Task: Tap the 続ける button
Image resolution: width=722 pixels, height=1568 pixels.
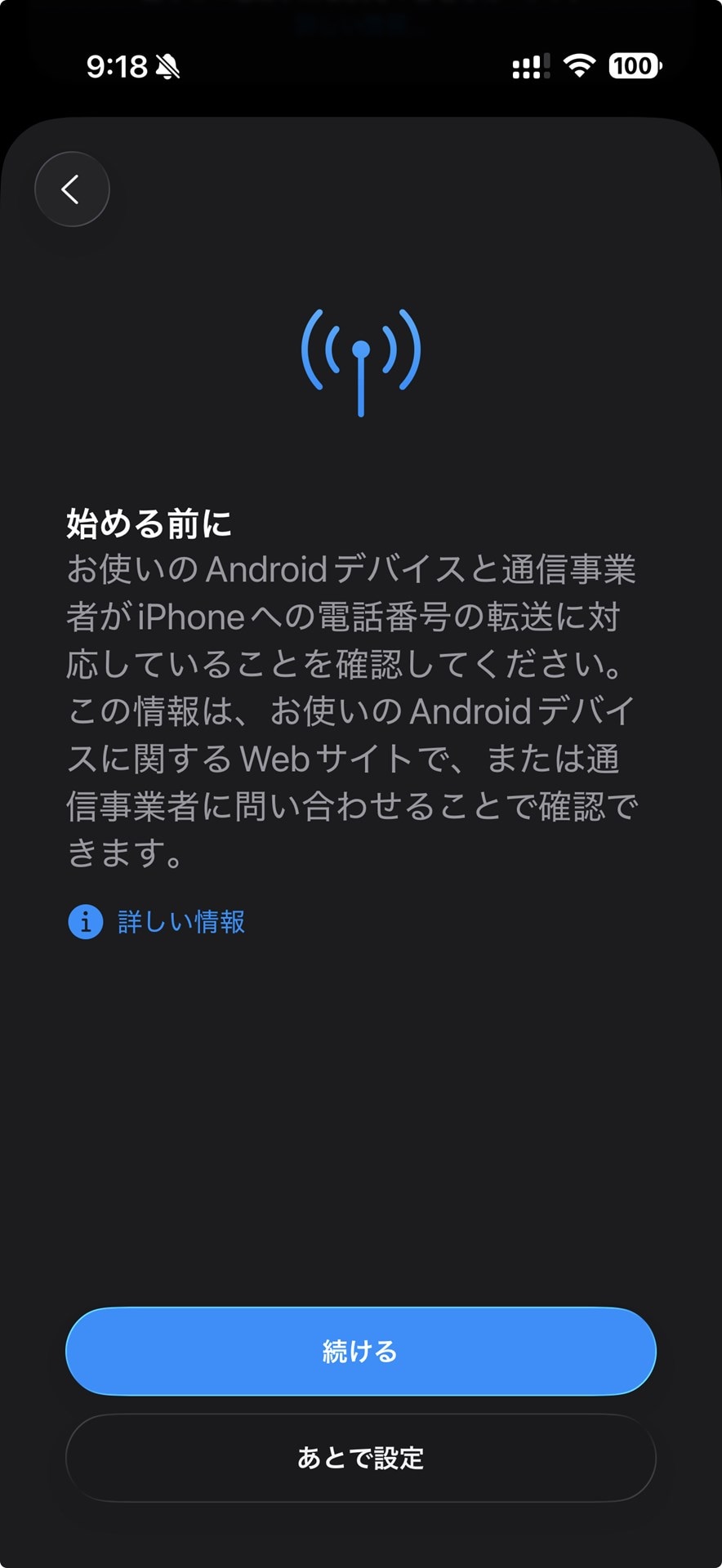Action: (x=360, y=1352)
